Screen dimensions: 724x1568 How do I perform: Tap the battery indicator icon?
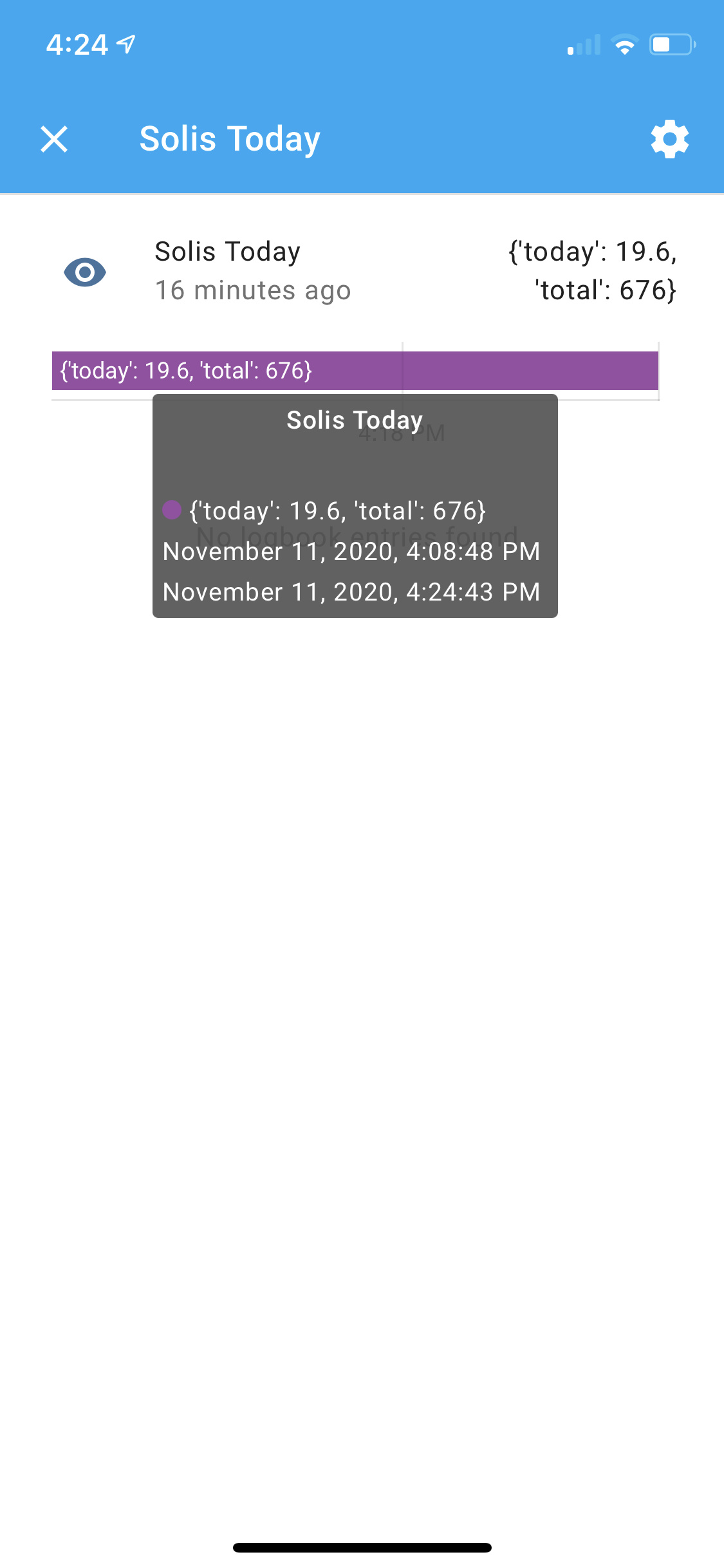point(668,44)
